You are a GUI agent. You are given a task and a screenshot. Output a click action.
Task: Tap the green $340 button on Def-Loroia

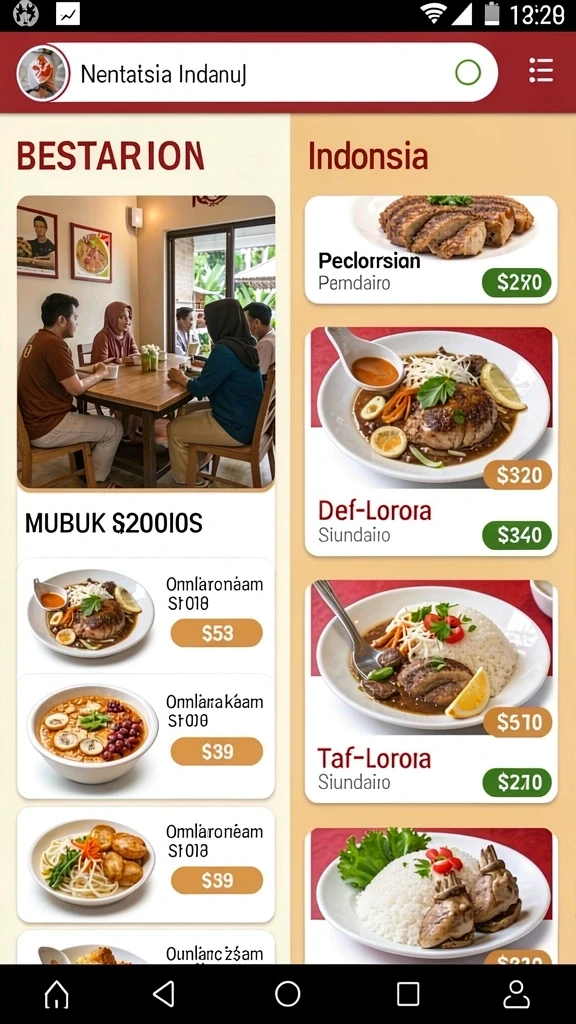pyautogui.click(x=517, y=536)
